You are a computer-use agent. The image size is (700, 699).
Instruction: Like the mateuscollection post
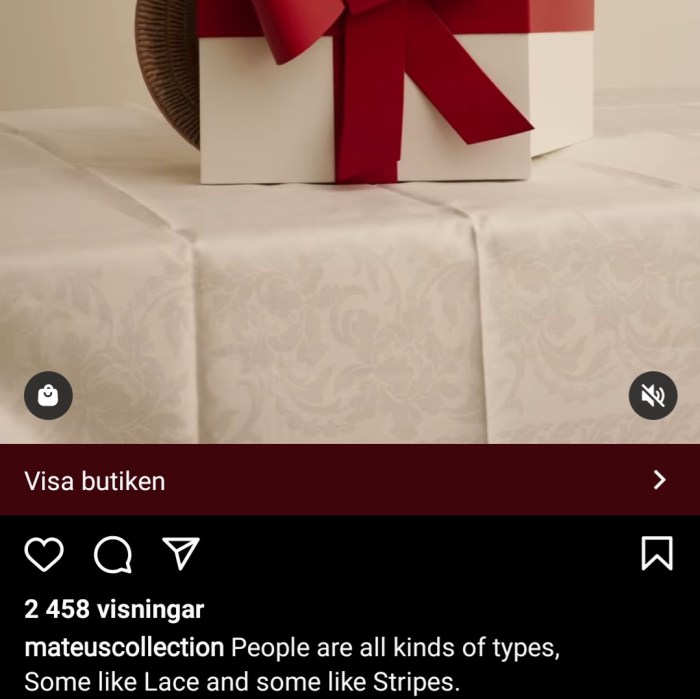click(x=44, y=554)
